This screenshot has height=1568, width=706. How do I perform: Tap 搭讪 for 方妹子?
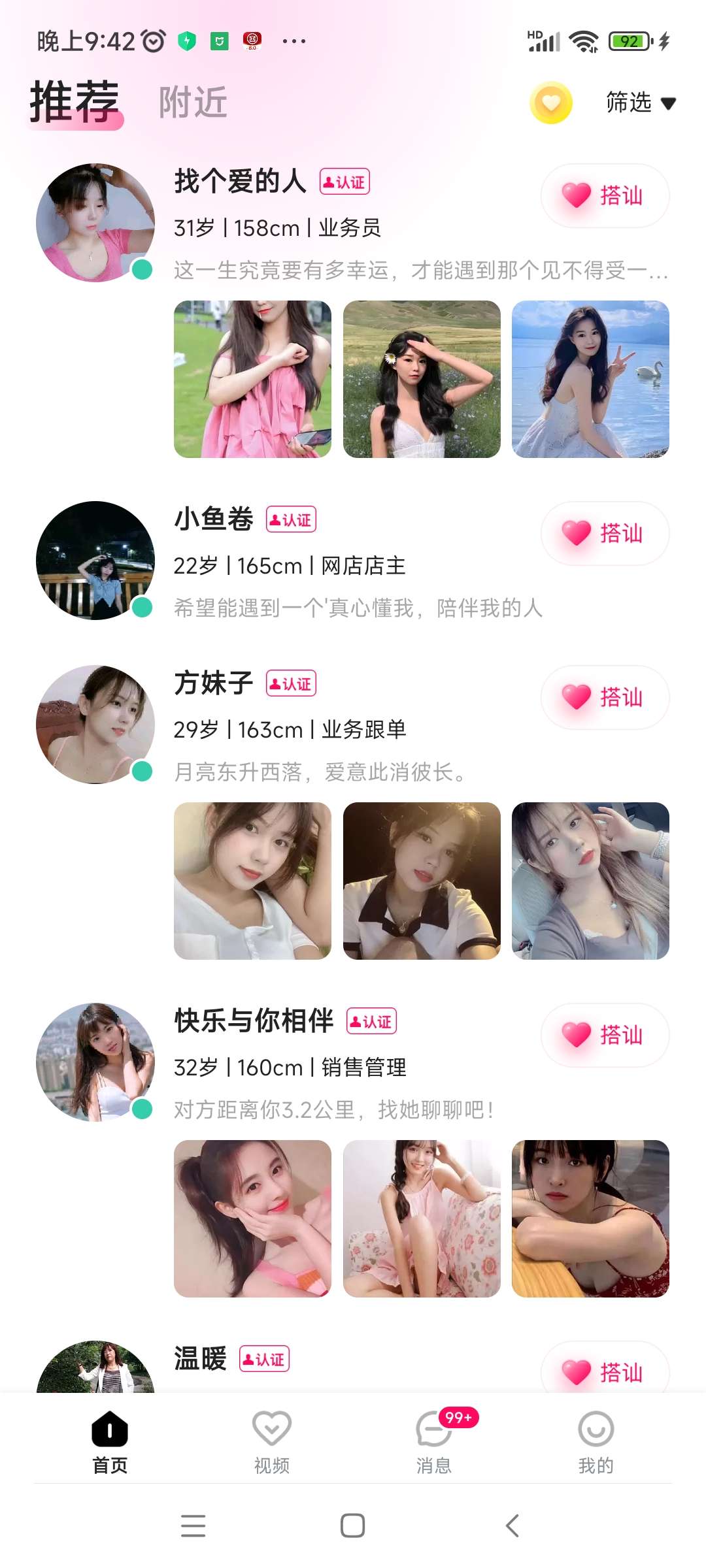tap(605, 697)
